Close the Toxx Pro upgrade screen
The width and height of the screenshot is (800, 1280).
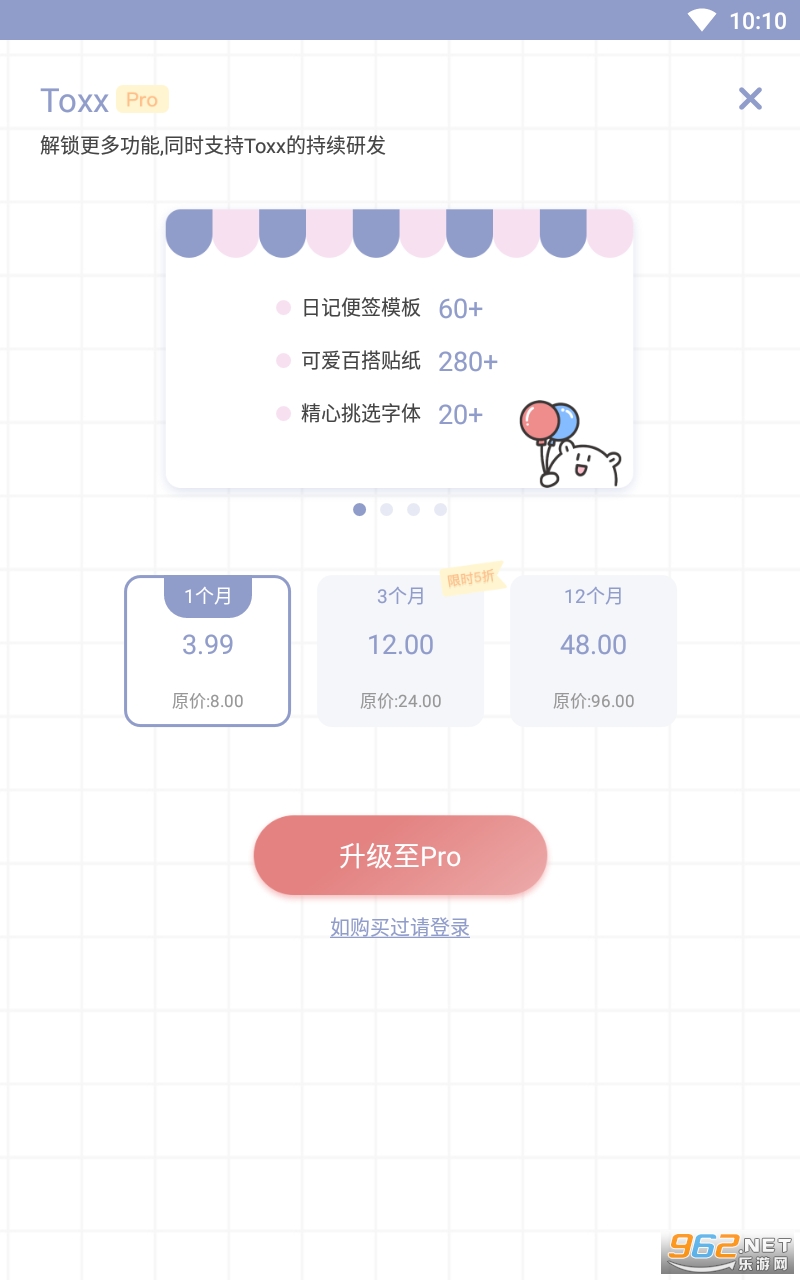point(750,98)
